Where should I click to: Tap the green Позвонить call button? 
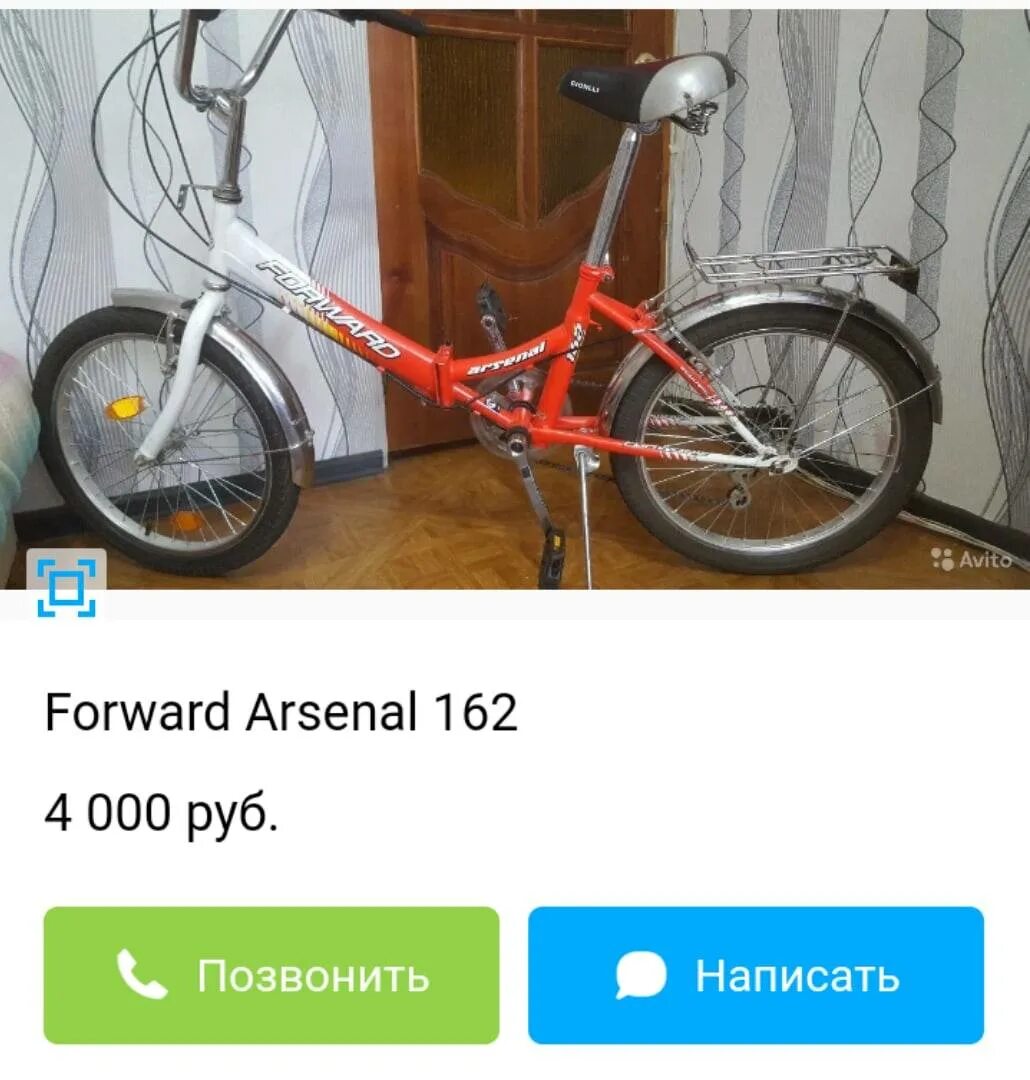(271, 975)
